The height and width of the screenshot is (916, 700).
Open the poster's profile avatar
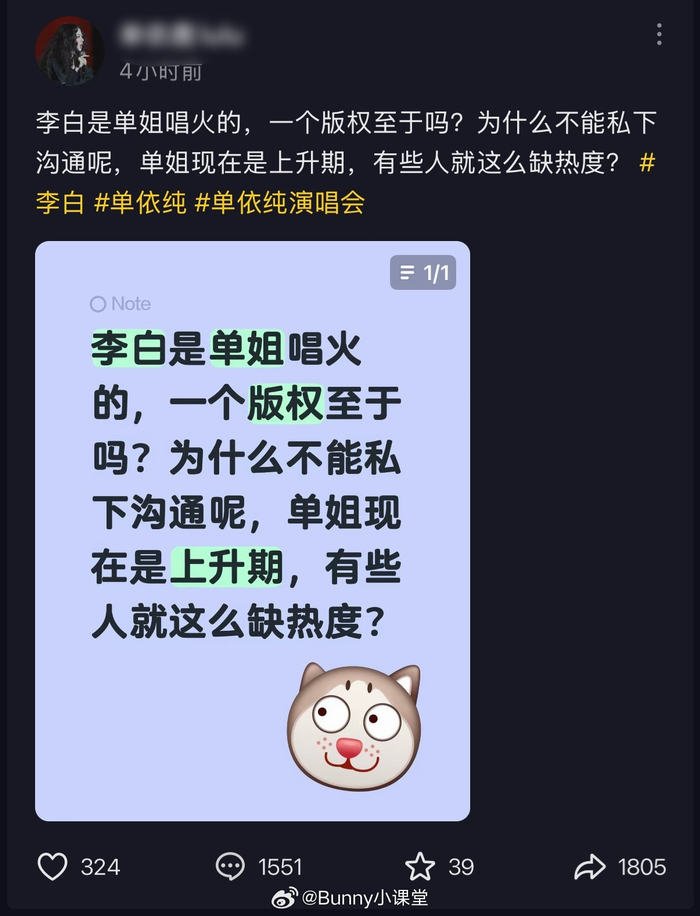click(70, 51)
